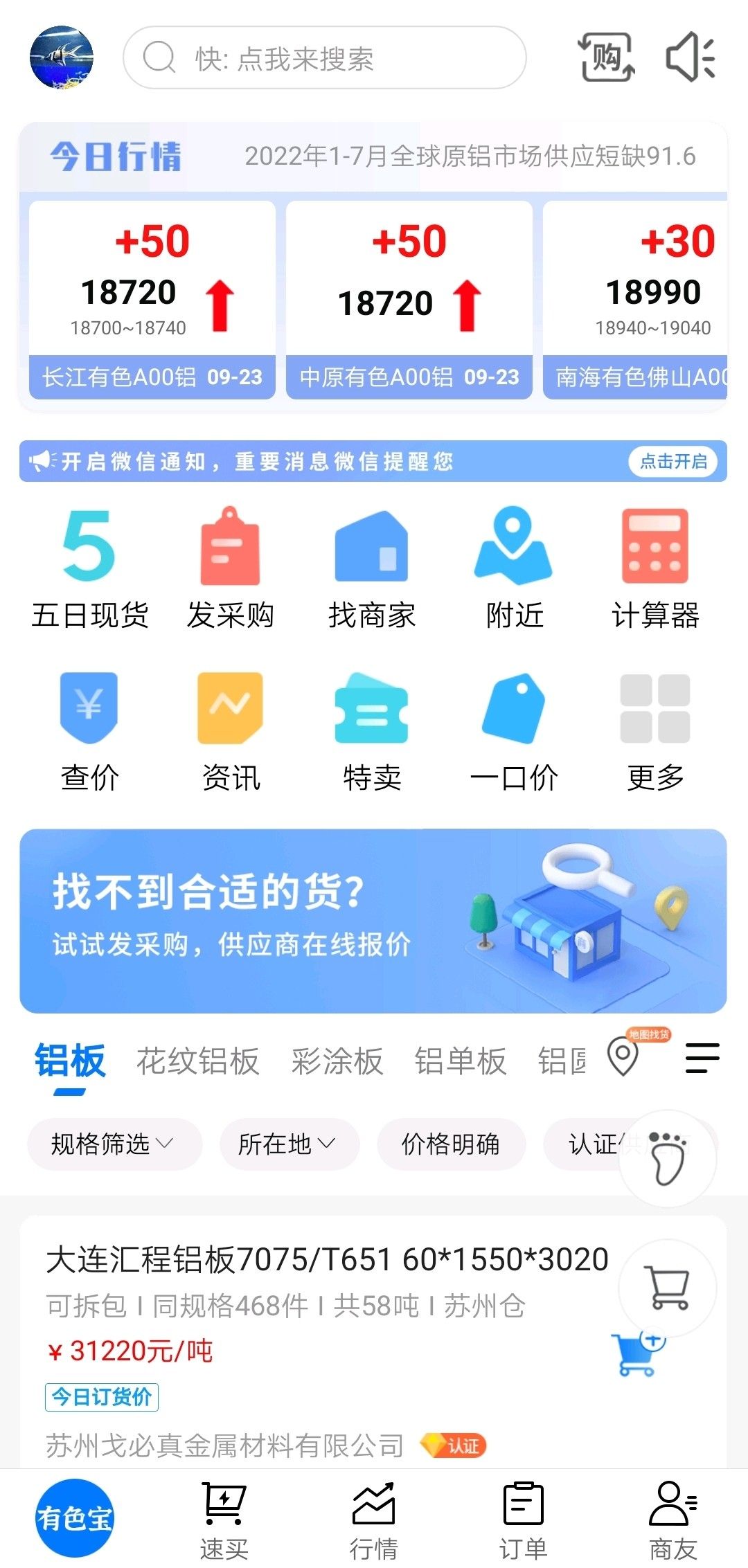Go to the 订单 orders tab

click(x=523, y=1519)
